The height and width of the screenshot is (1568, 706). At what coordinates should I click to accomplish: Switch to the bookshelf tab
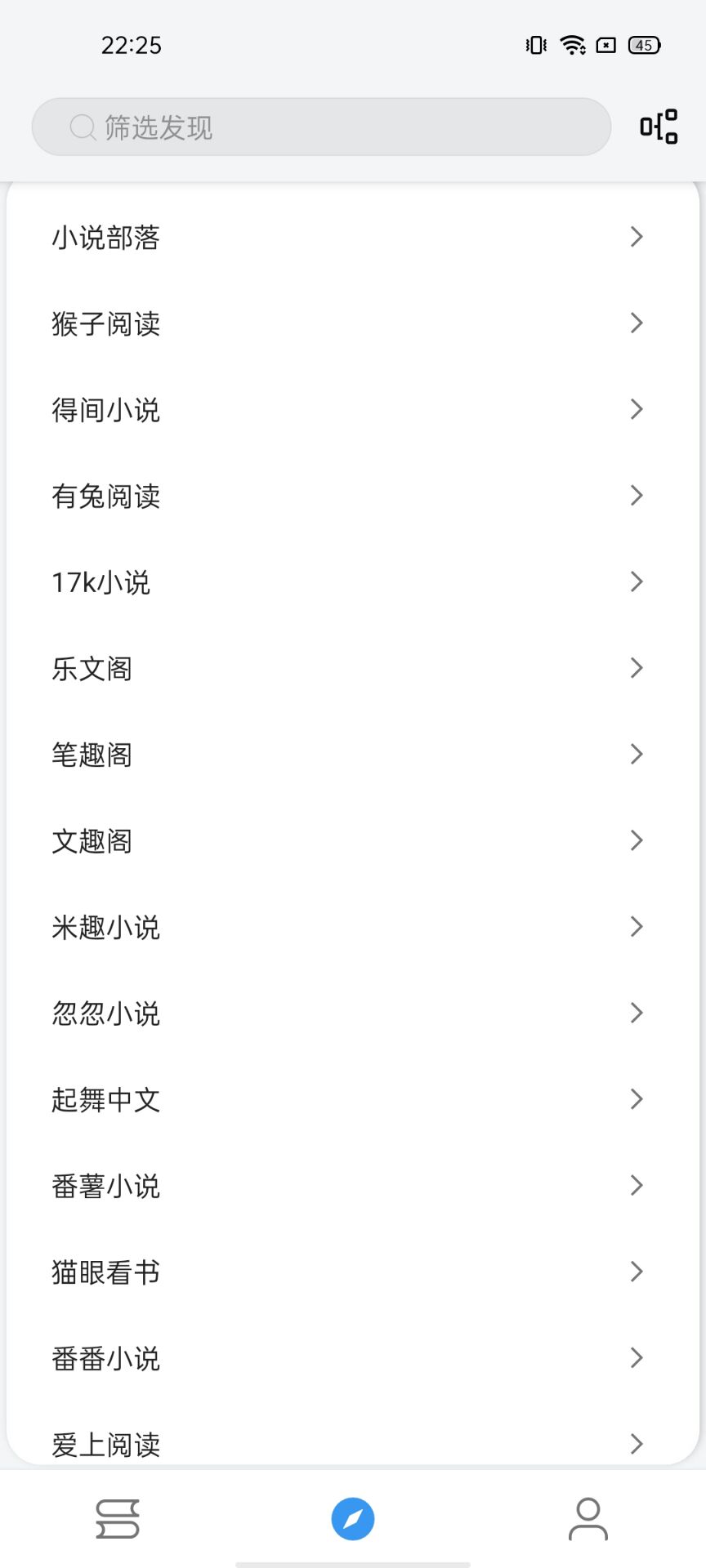(118, 1519)
